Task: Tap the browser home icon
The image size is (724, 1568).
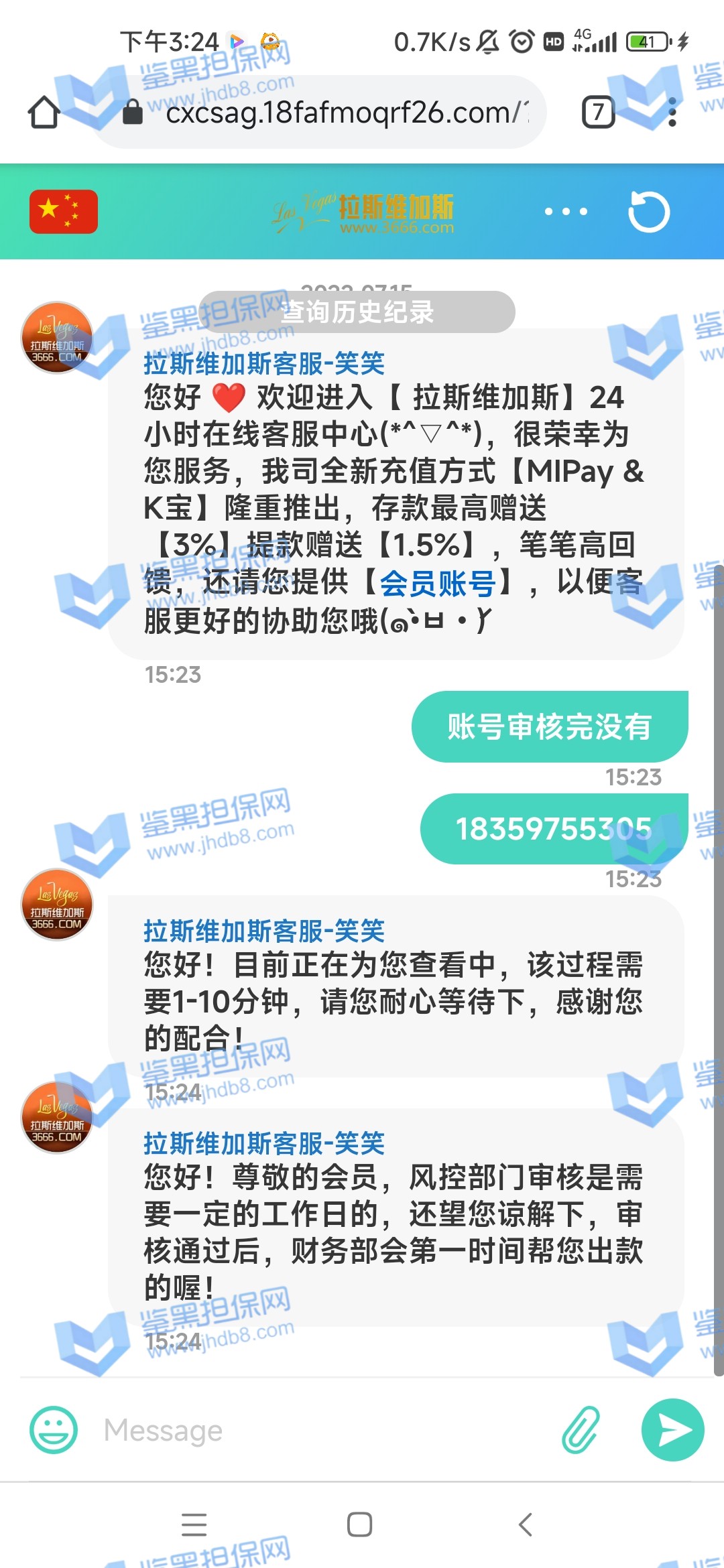Action: click(44, 113)
